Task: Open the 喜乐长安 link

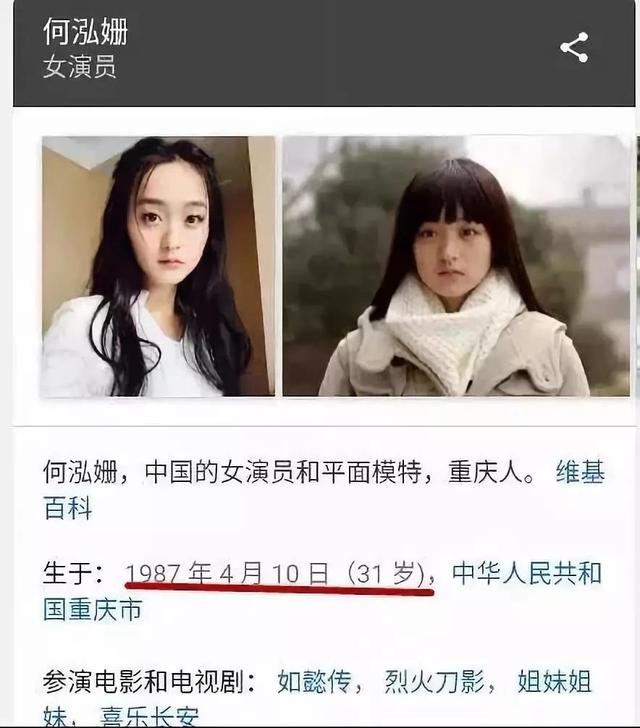Action: [150, 716]
